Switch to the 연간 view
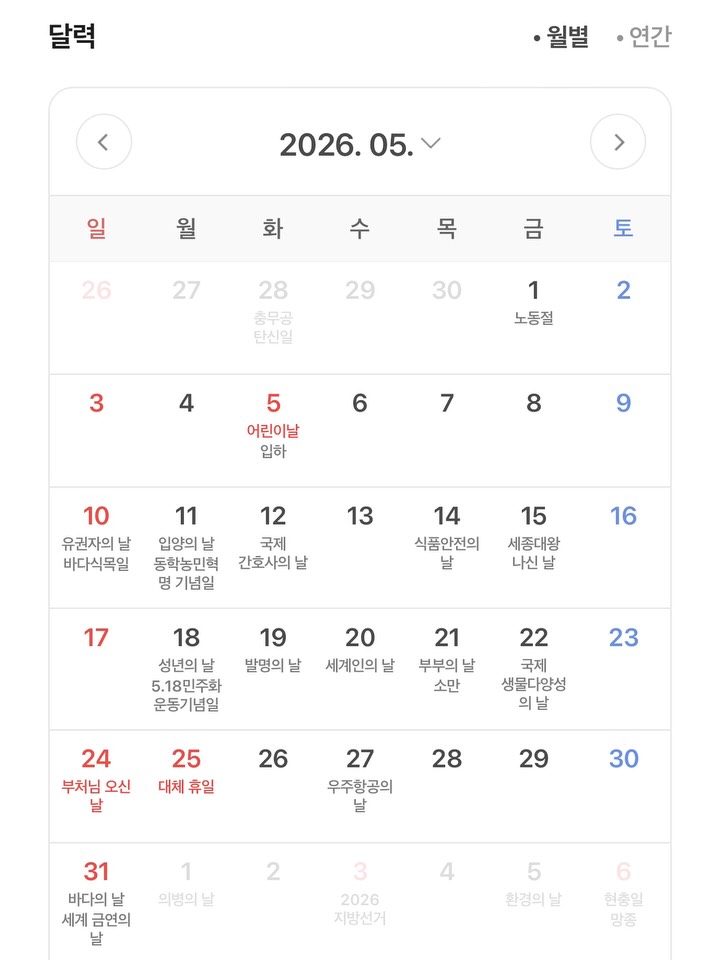 (644, 38)
